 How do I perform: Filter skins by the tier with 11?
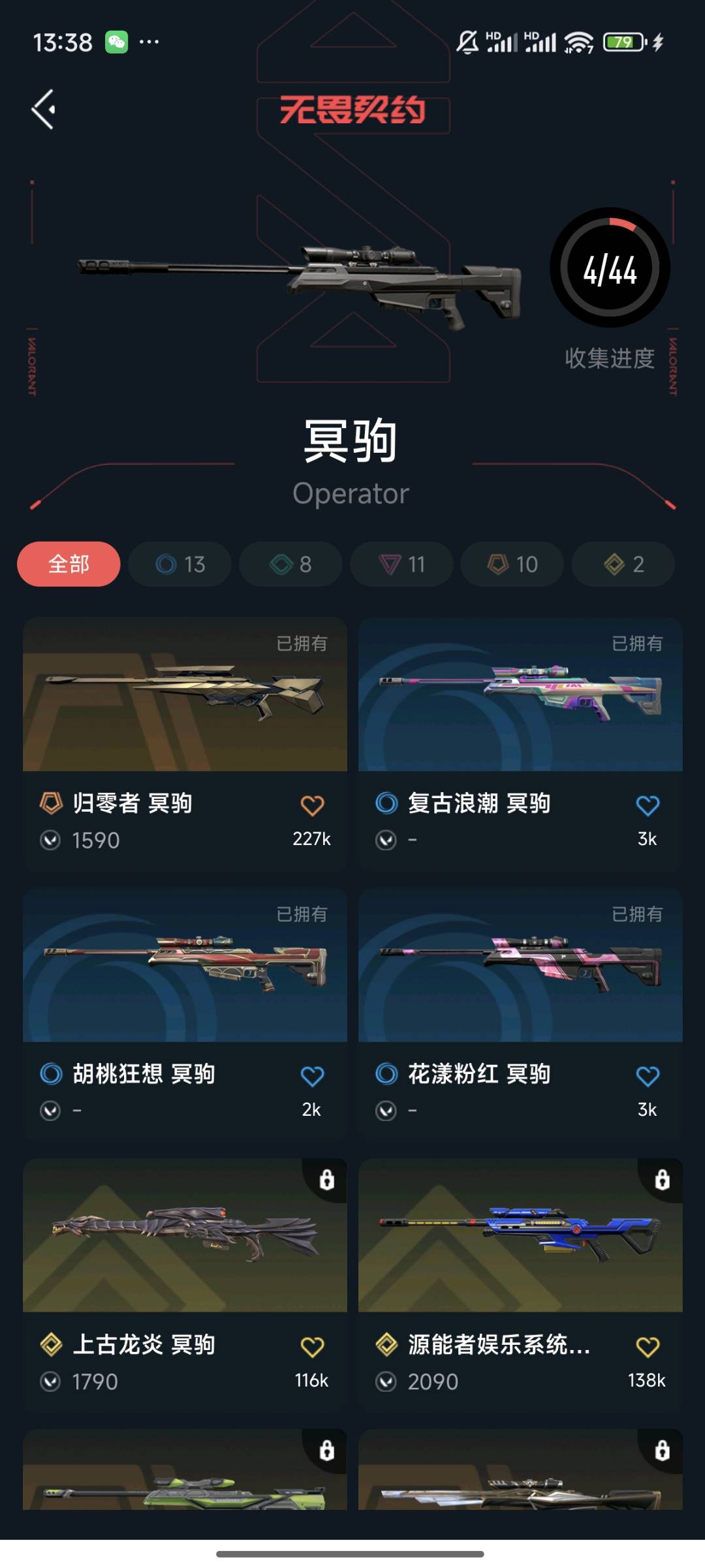(x=401, y=564)
